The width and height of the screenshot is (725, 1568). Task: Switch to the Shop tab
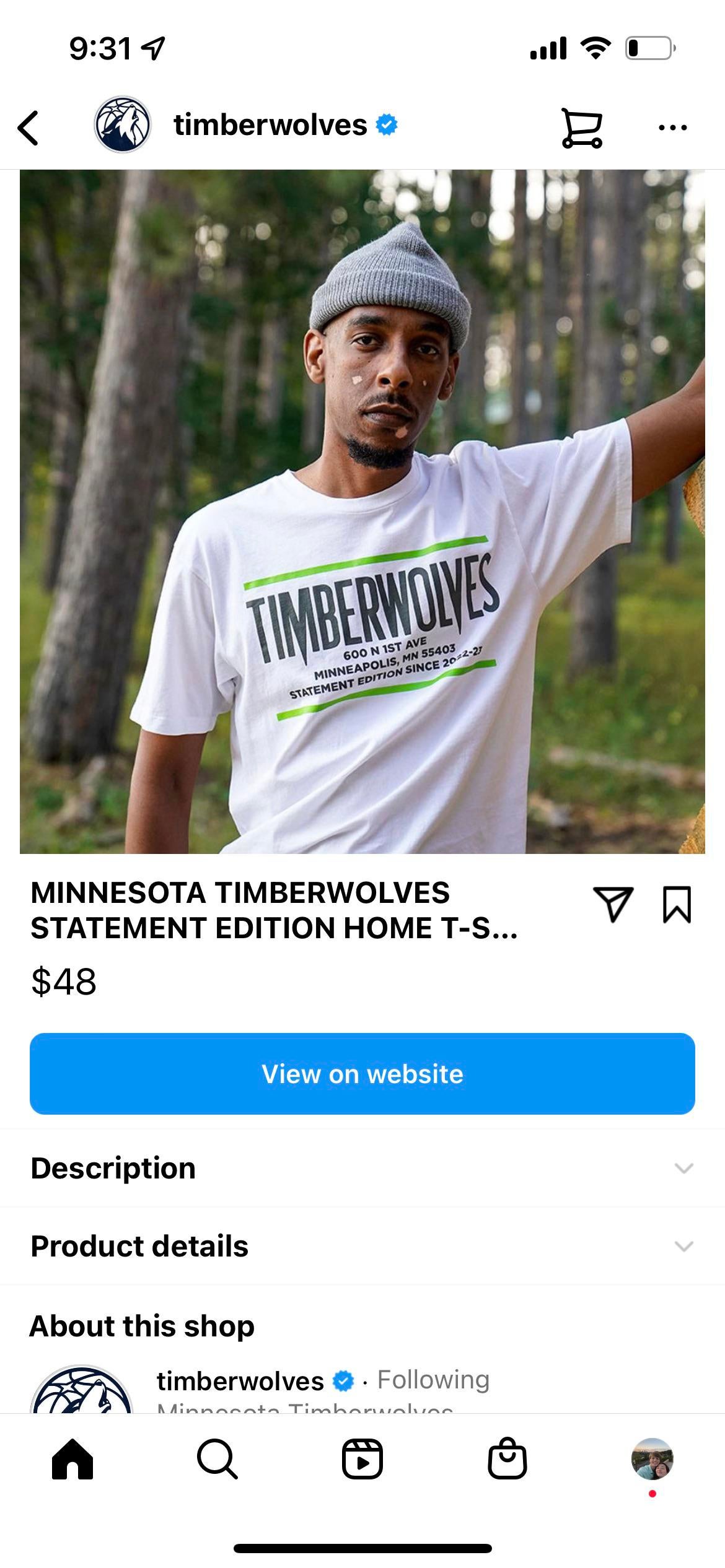point(507,1459)
